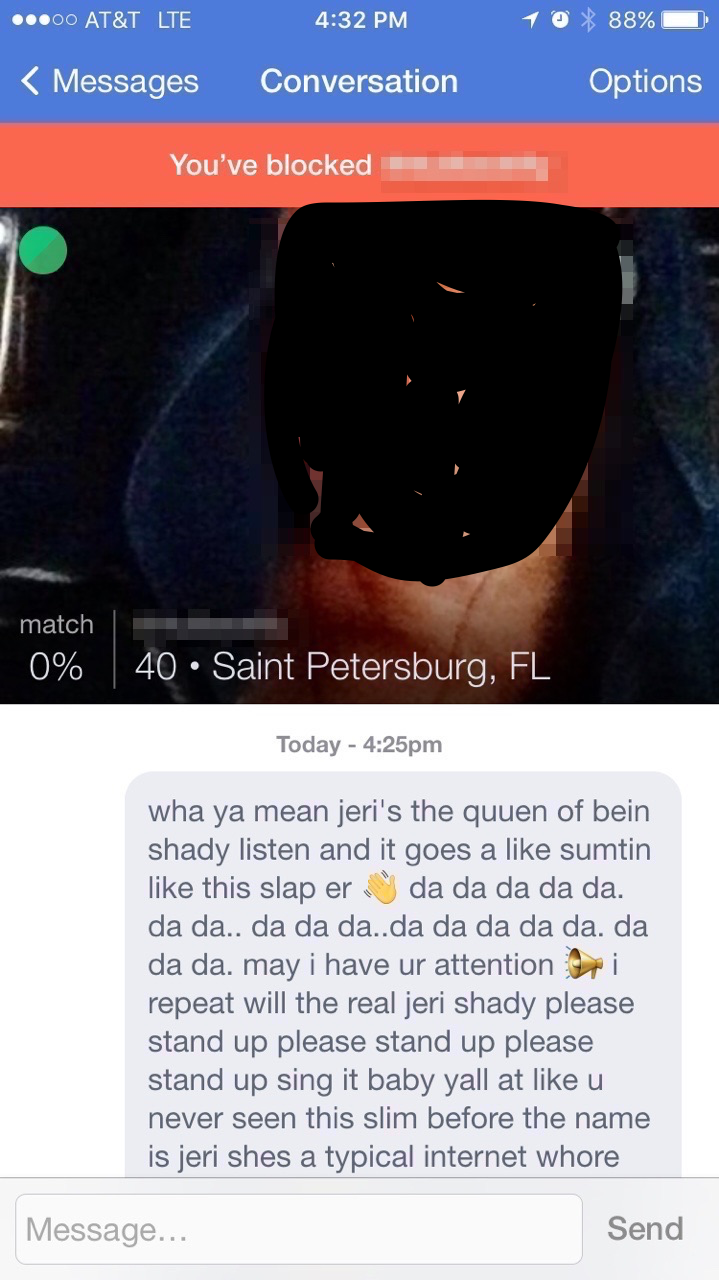
Task: Focus the Message text field
Action: (299, 1229)
